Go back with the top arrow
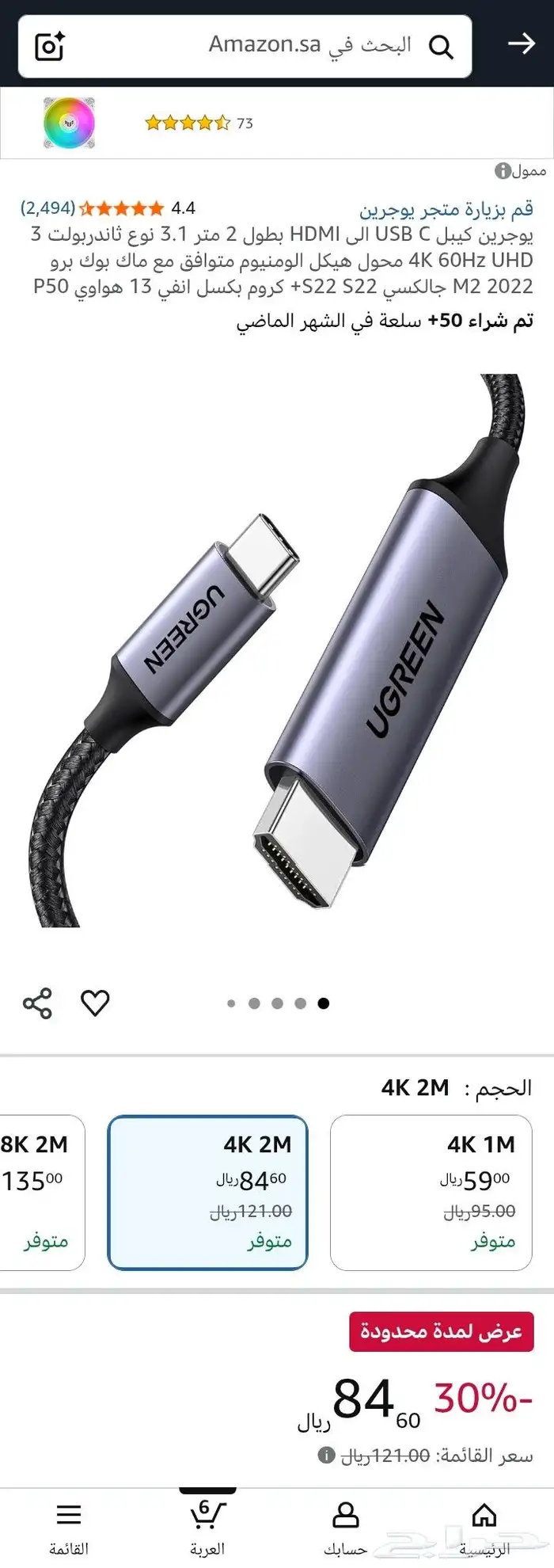The height and width of the screenshot is (1568, 554). point(522,44)
